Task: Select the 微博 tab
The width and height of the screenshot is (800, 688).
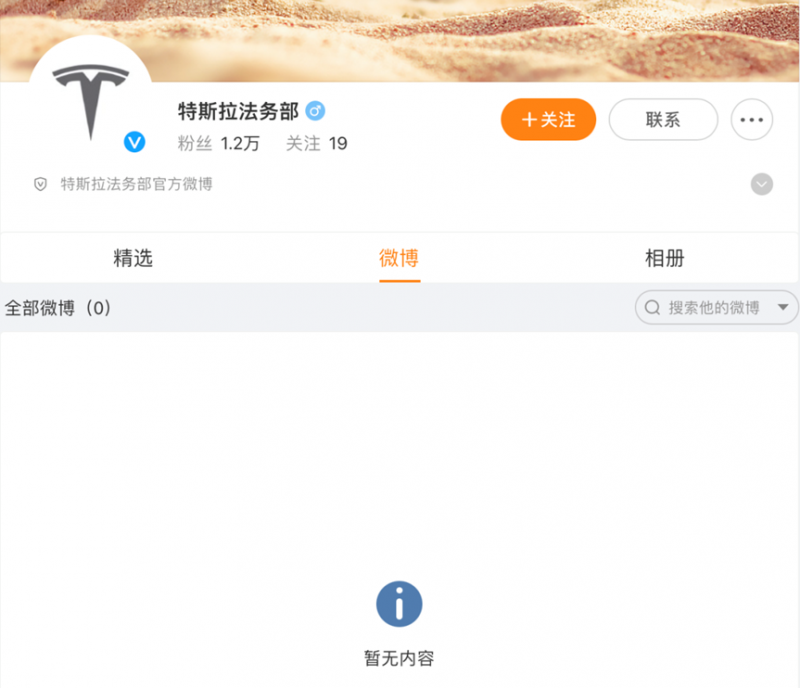Action: coord(399,258)
